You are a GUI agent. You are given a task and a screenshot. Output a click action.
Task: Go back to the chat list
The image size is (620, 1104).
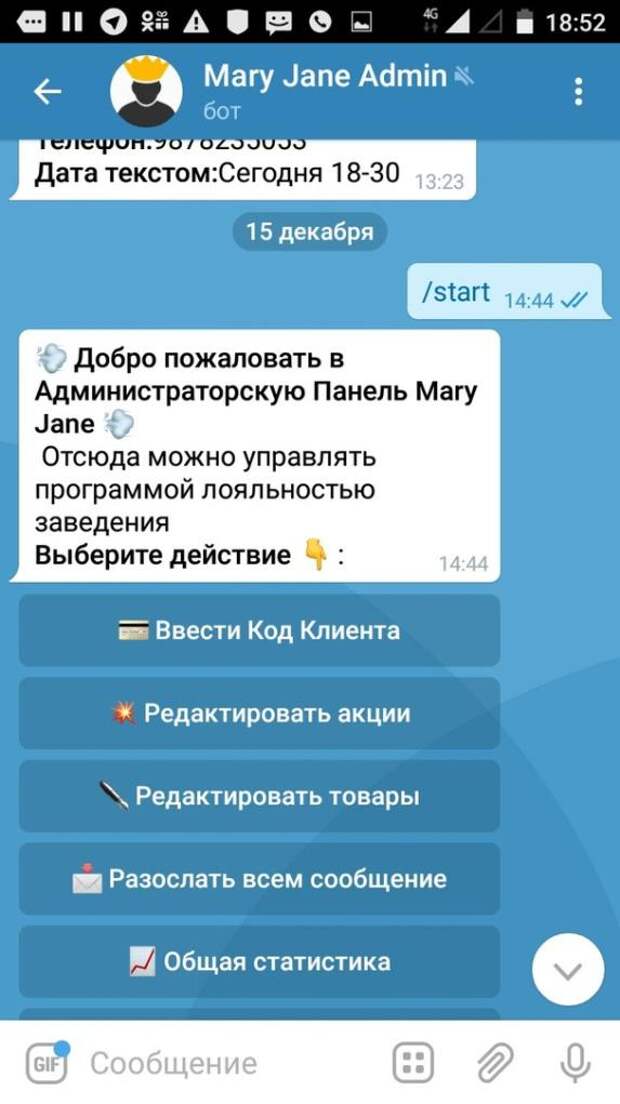click(47, 92)
